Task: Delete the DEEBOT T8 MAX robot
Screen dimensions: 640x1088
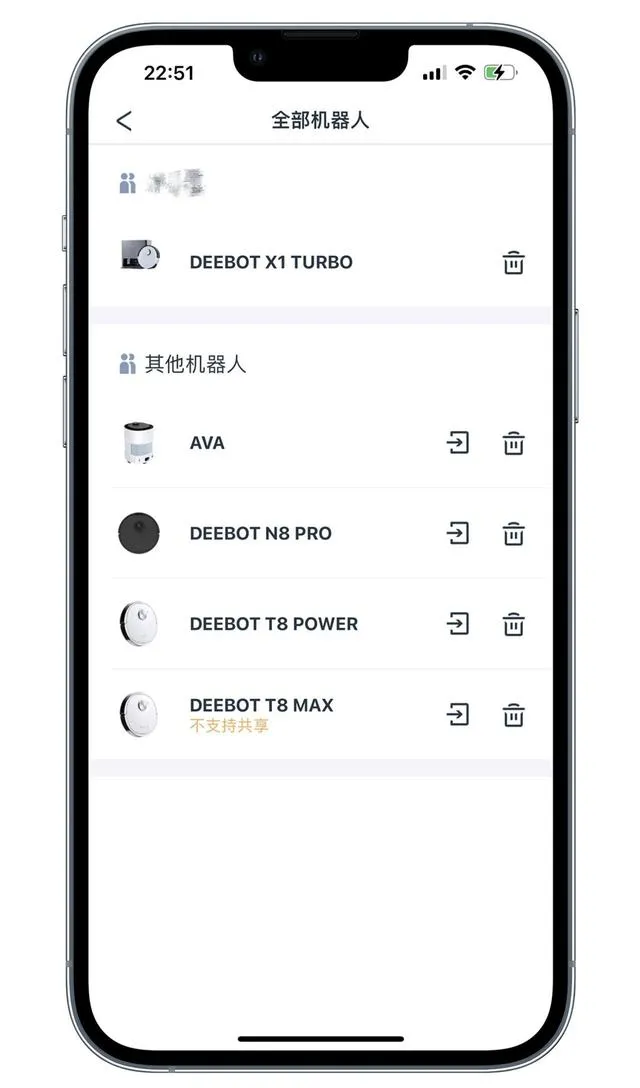Action: point(513,715)
